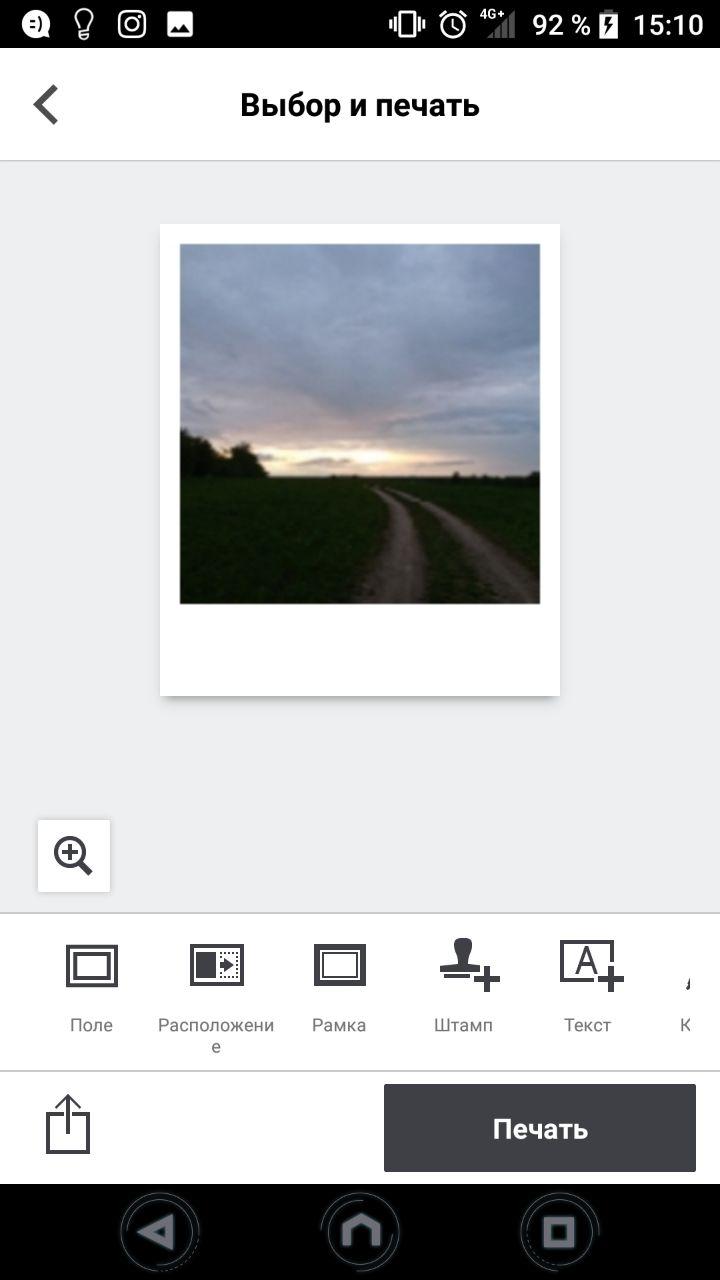The image size is (720, 1280).
Task: Open the photo preview in the print frame
Action: tap(360, 424)
